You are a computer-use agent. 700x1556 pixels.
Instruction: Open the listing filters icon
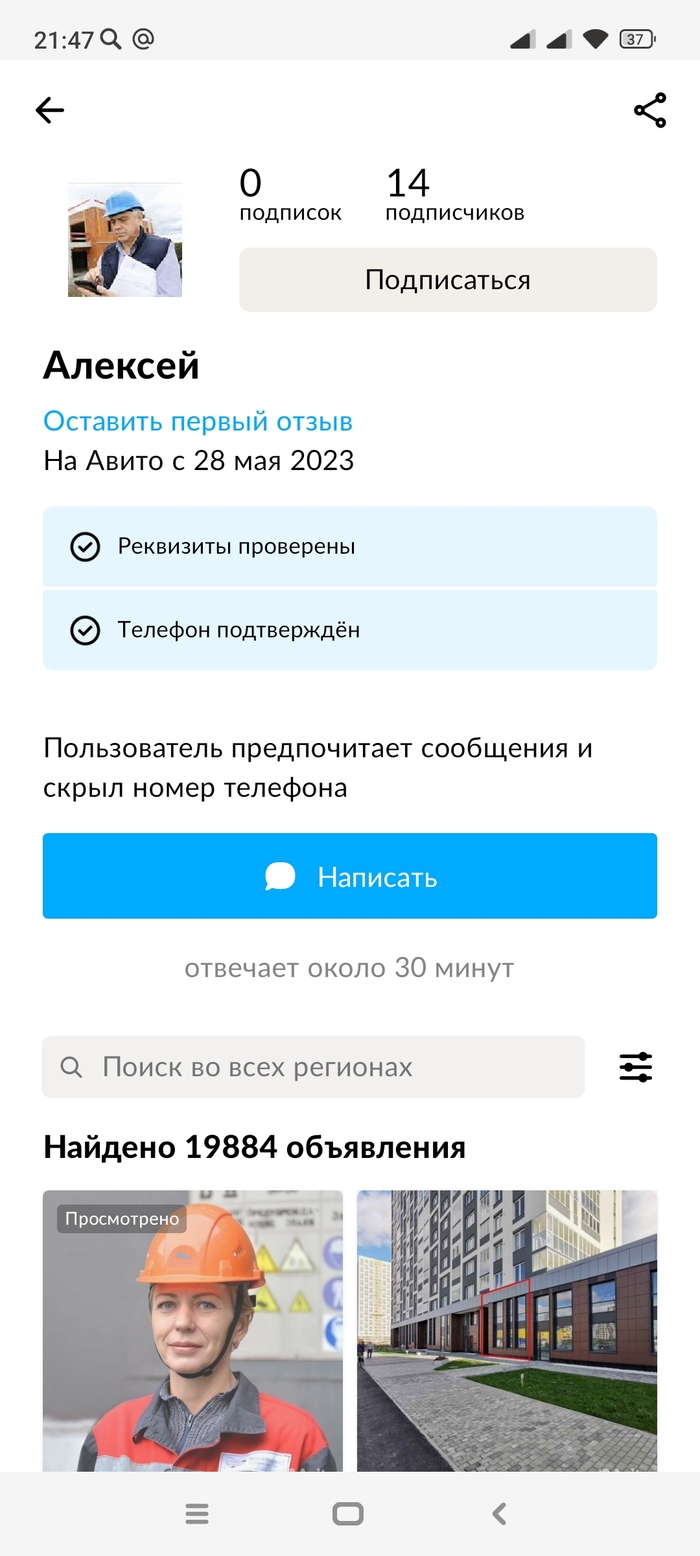pyautogui.click(x=635, y=1067)
